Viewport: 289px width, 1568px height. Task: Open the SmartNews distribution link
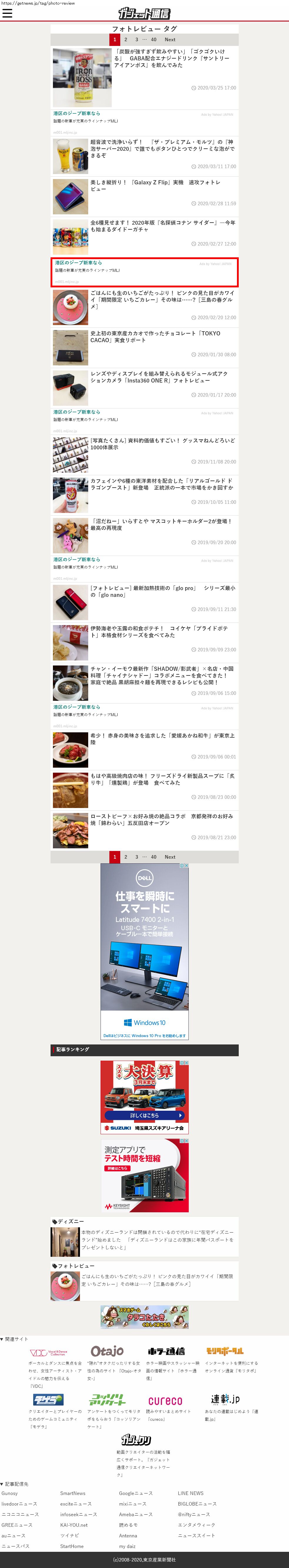coord(73,1493)
